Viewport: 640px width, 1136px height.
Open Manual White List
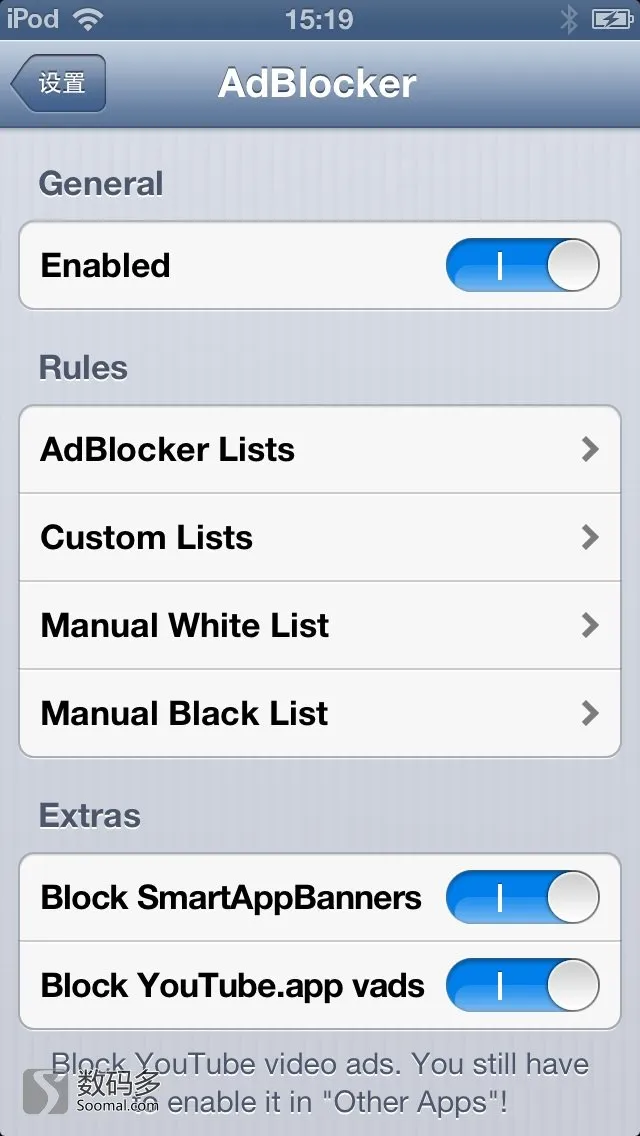(x=320, y=625)
